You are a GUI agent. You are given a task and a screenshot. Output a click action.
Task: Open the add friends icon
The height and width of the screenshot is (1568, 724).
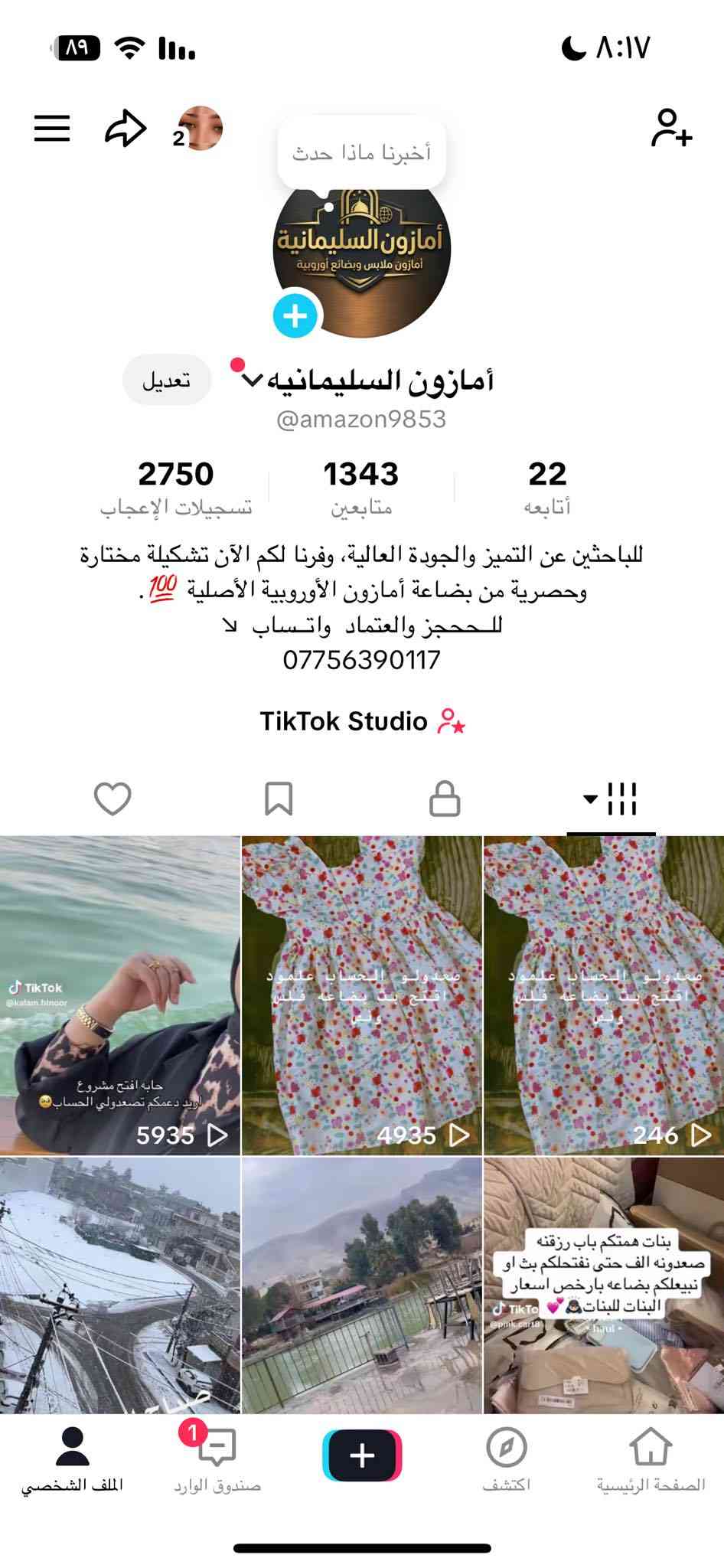click(671, 128)
